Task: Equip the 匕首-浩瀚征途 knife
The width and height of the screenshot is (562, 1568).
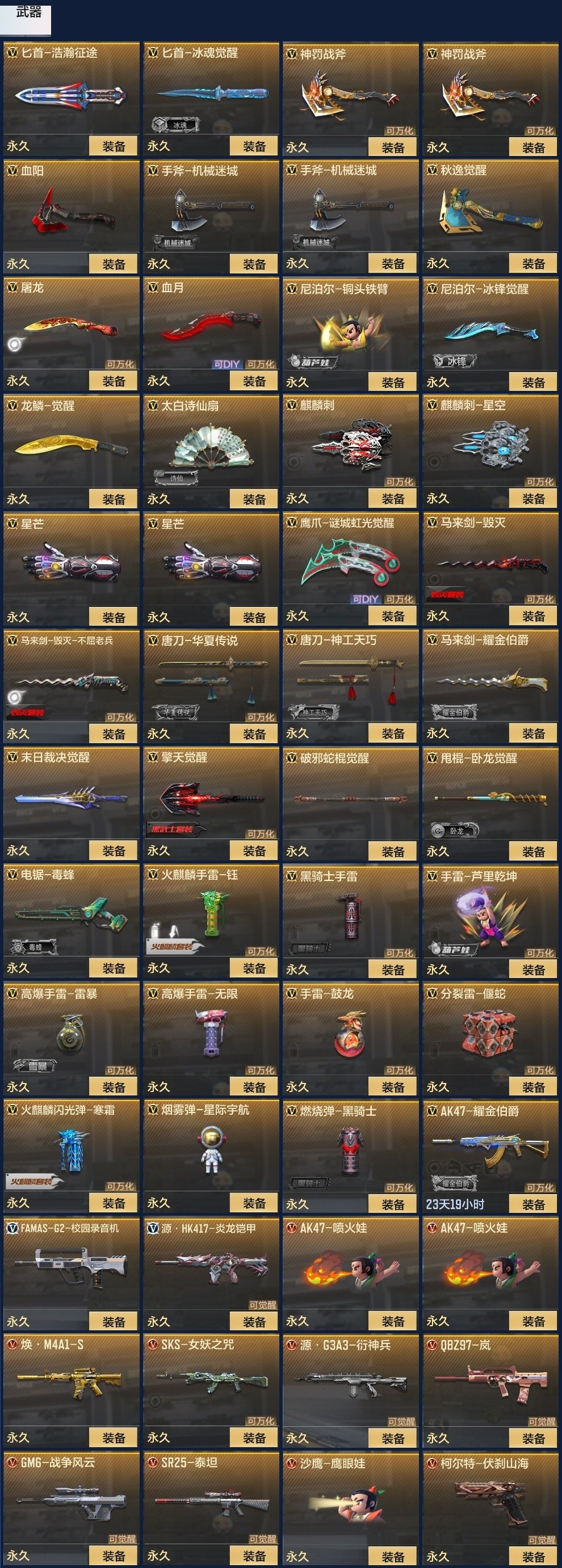Action: coord(114,147)
